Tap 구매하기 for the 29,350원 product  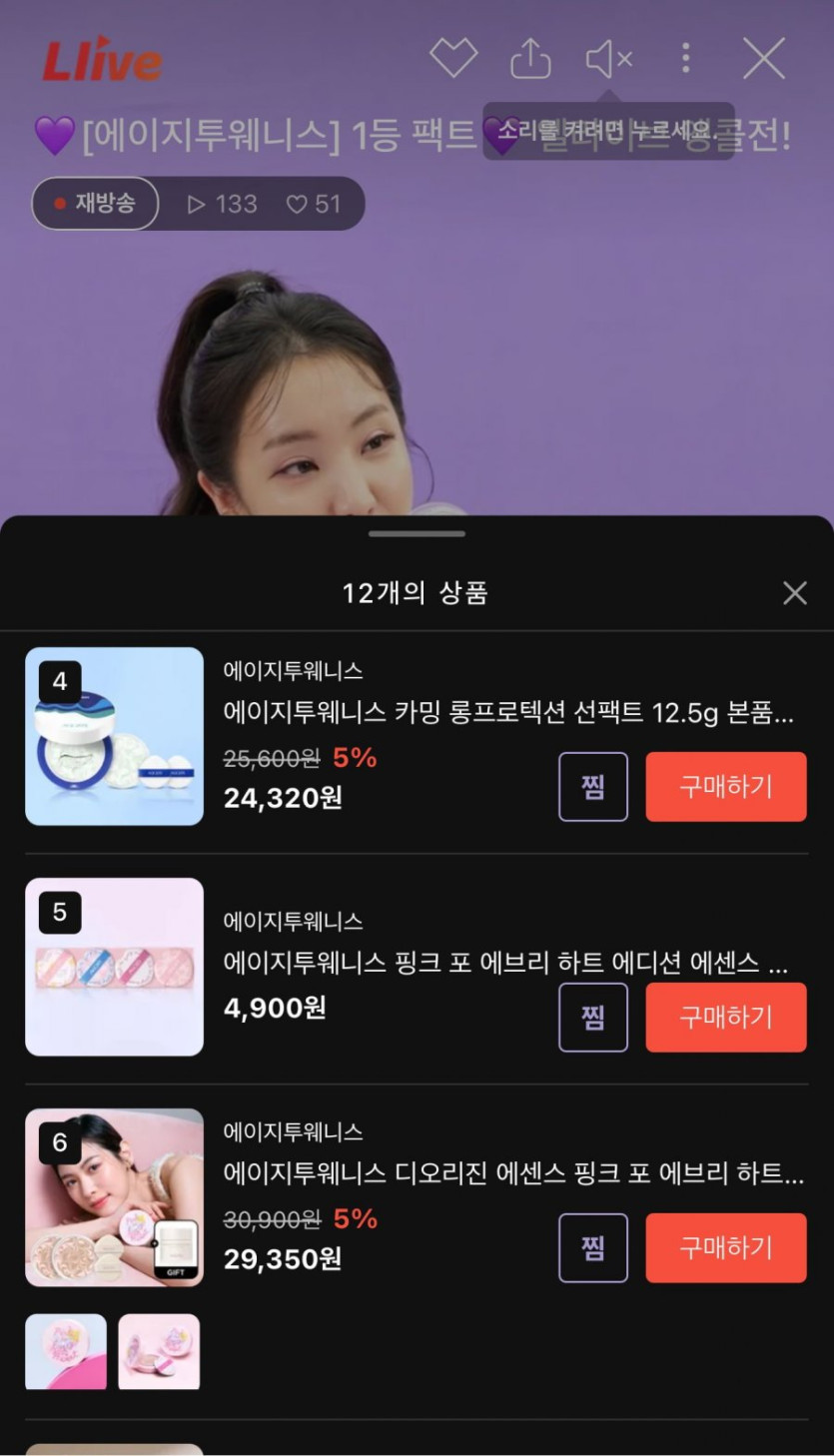click(x=726, y=1248)
